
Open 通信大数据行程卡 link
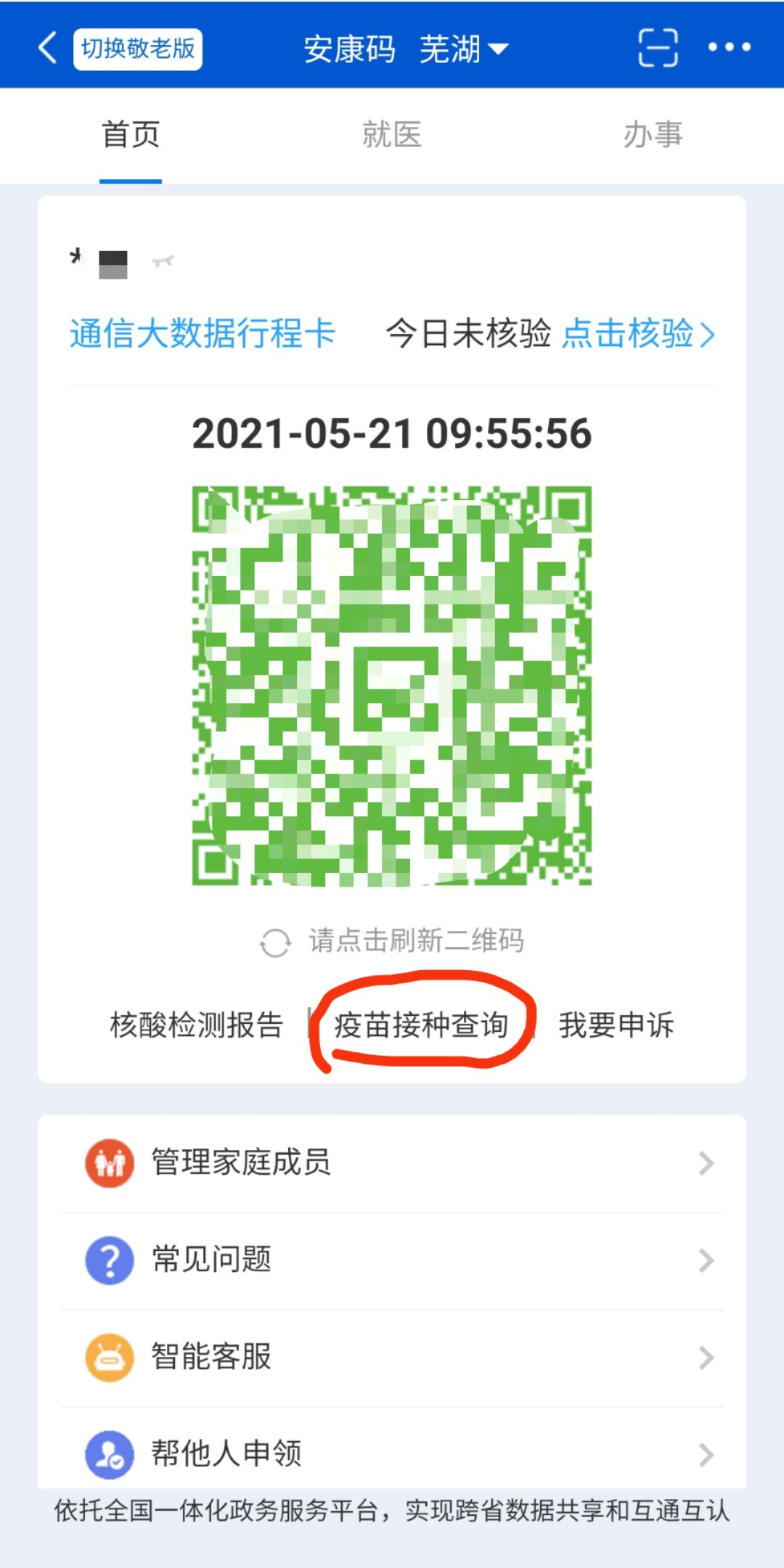click(x=202, y=334)
